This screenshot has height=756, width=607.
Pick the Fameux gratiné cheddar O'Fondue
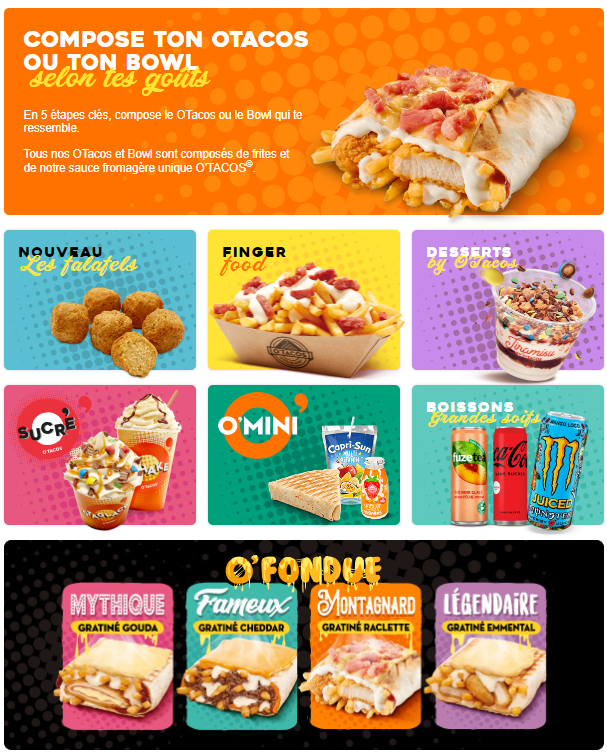click(241, 657)
